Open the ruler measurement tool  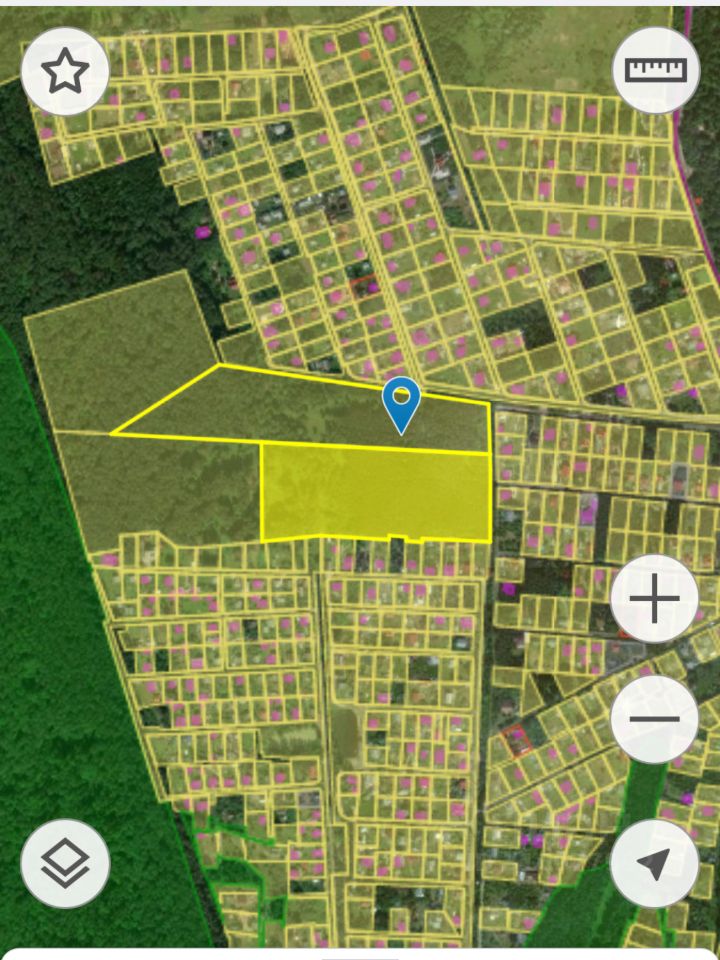point(656,70)
